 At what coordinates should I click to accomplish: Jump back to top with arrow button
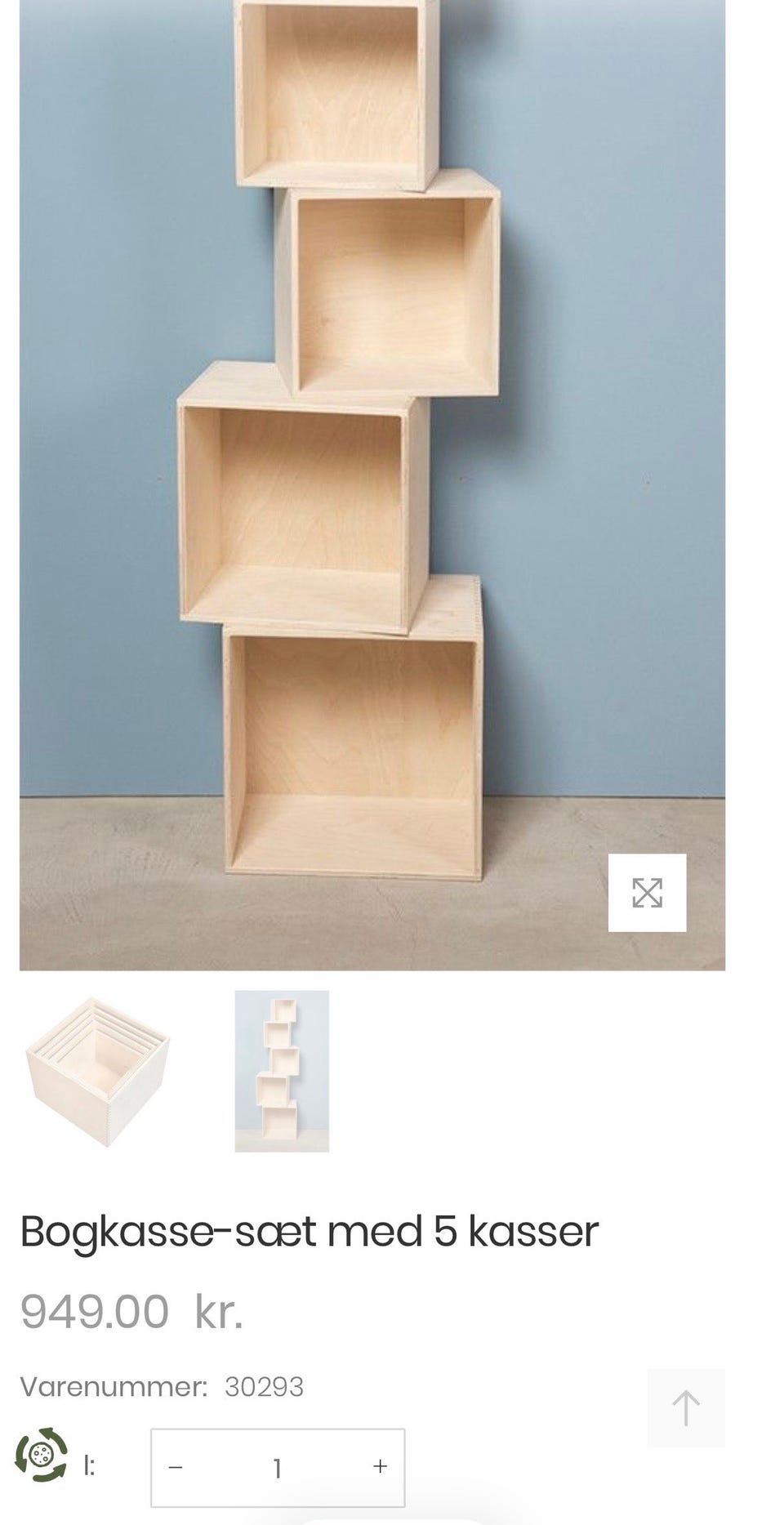[686, 1408]
